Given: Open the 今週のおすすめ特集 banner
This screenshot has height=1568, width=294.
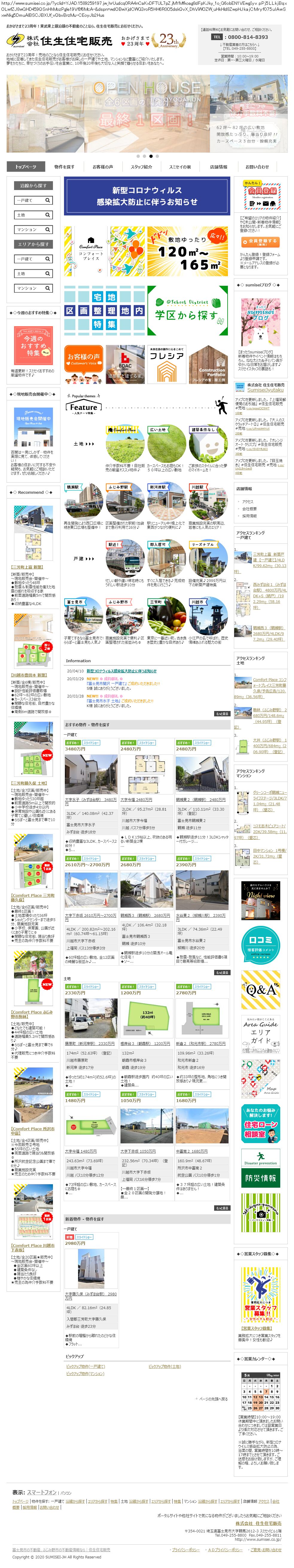Looking at the screenshot, I should coord(33,345).
